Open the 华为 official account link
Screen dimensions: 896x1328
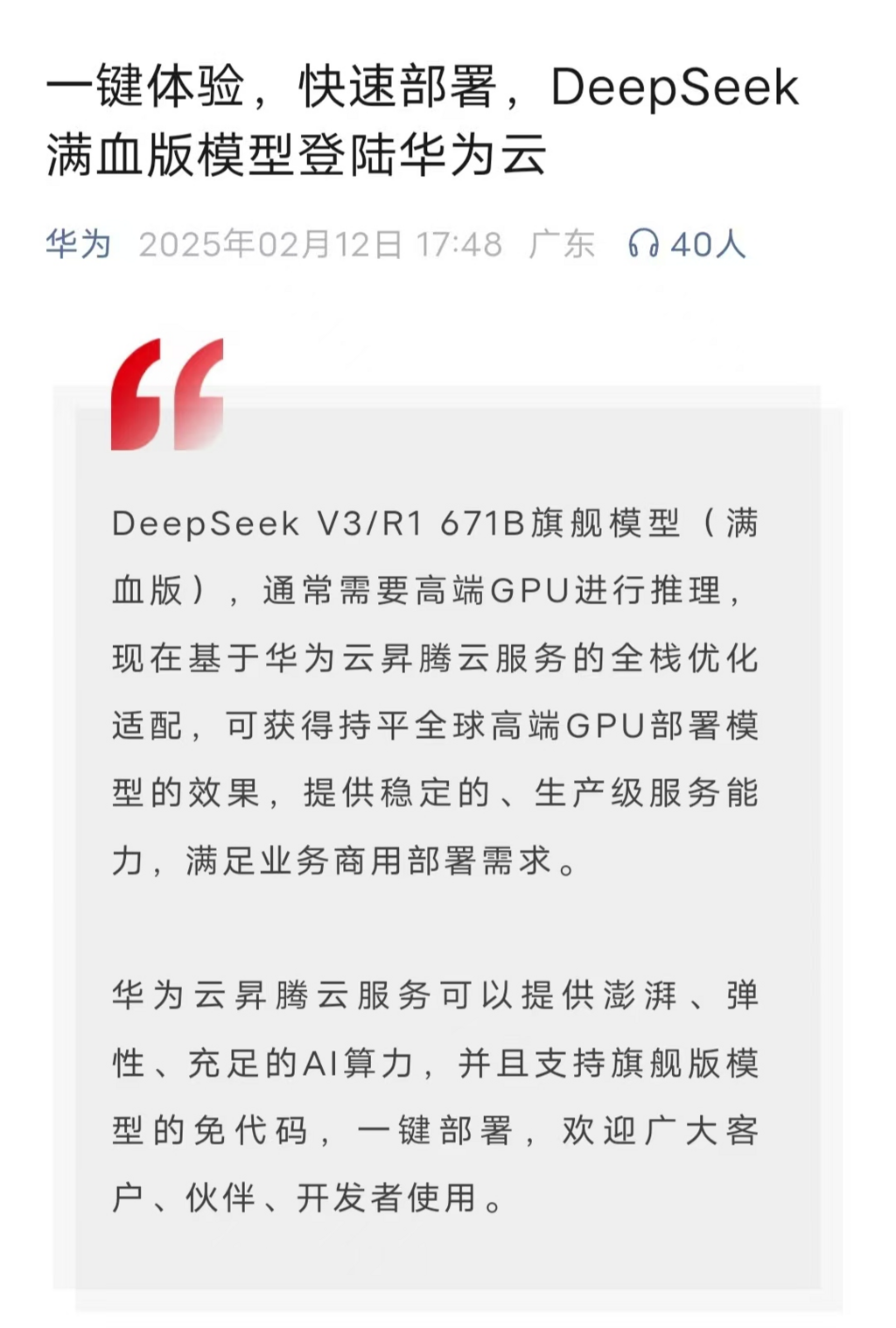point(78,244)
